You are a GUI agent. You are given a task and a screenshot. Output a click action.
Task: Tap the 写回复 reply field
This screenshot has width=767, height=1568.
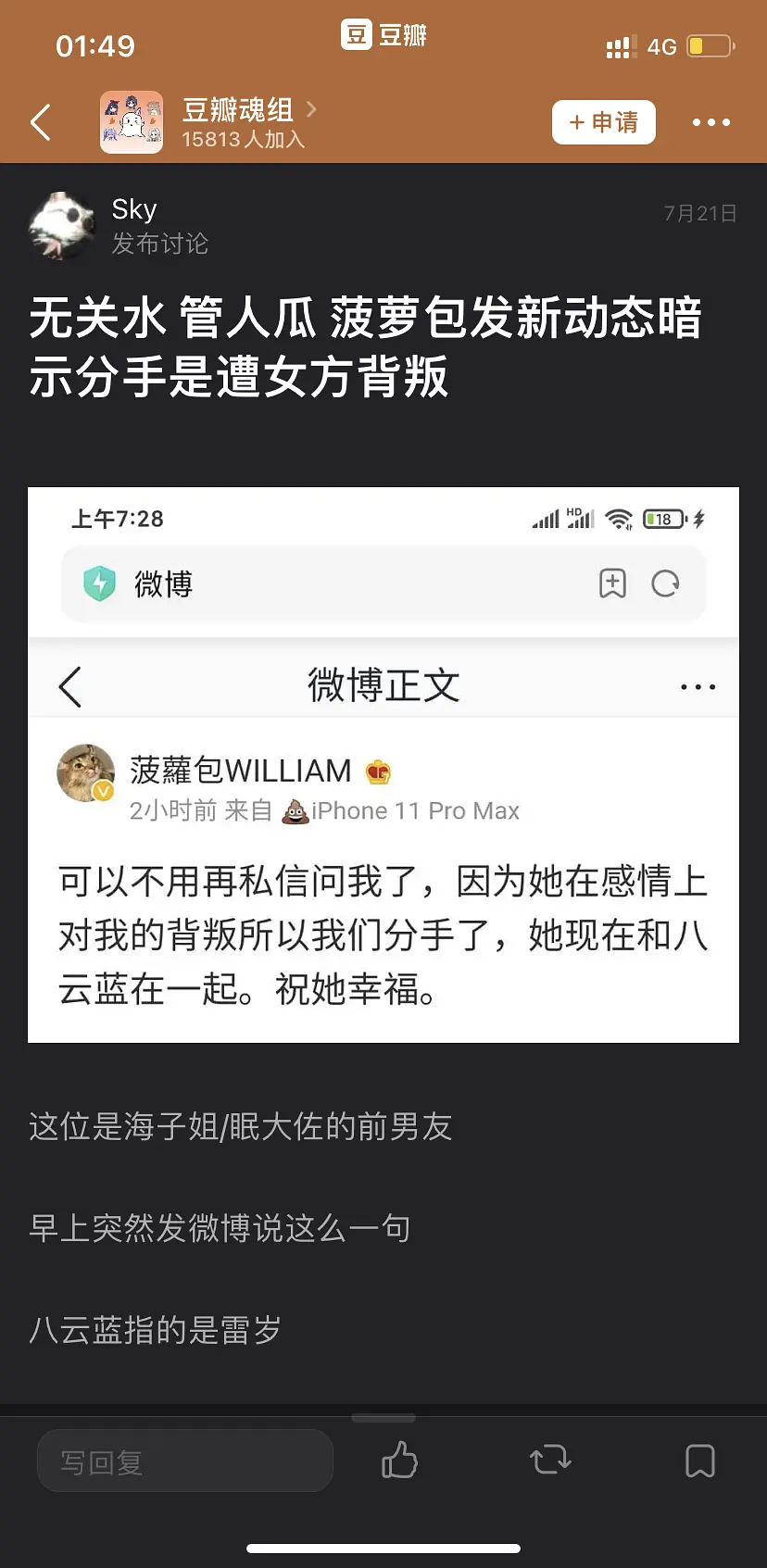click(185, 1461)
